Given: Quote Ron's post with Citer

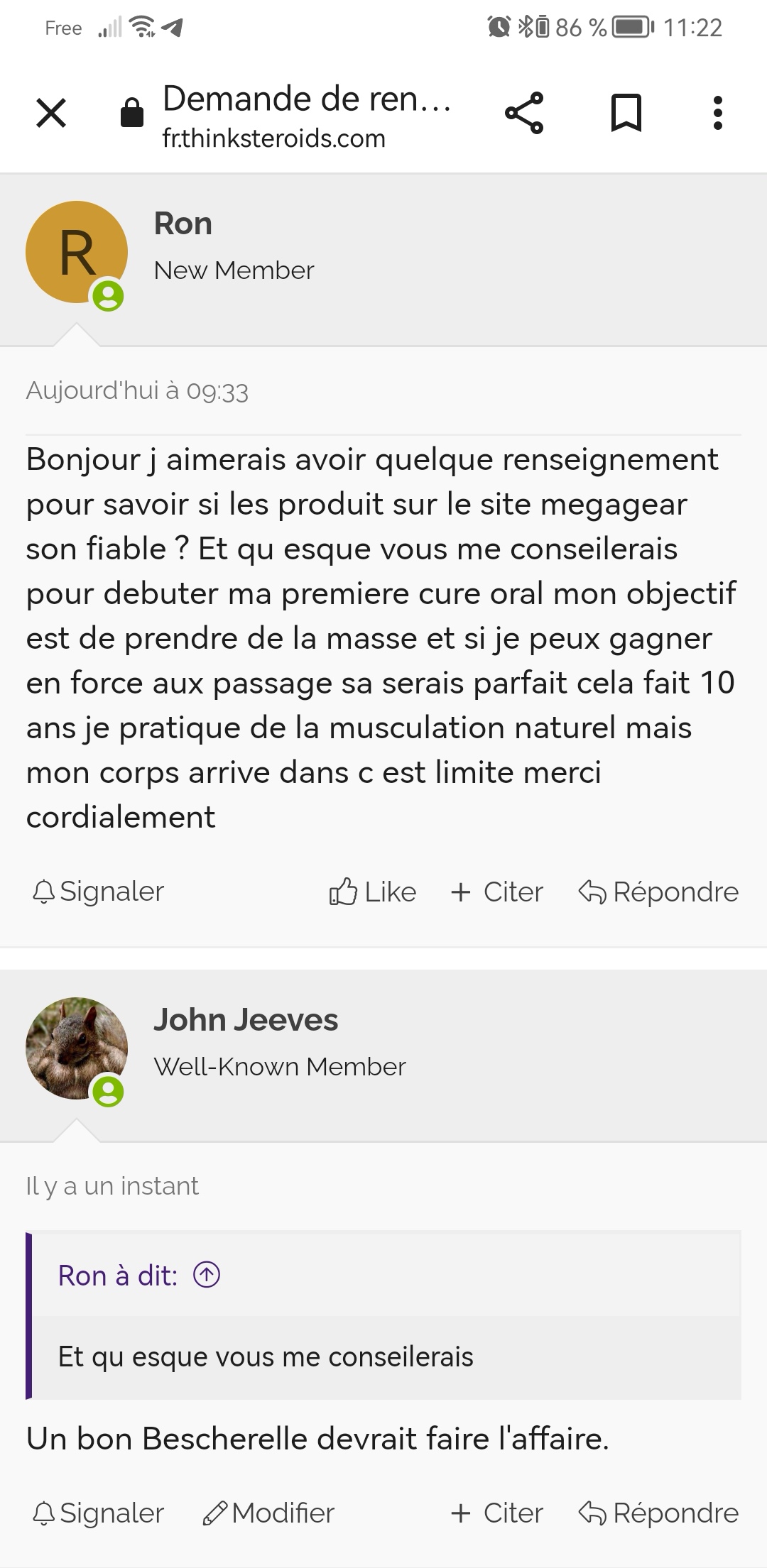Looking at the screenshot, I should coord(497,892).
